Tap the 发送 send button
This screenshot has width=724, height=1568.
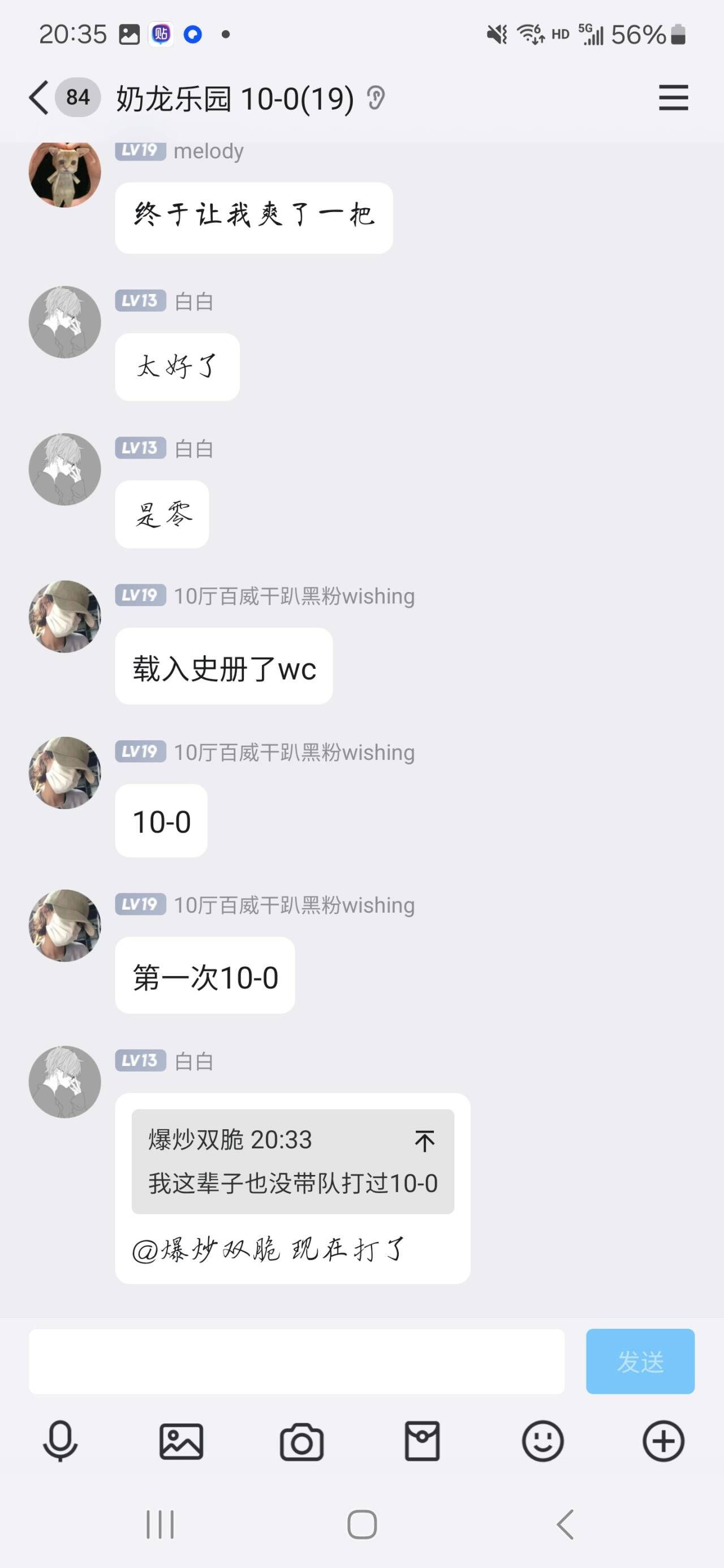pos(639,1361)
